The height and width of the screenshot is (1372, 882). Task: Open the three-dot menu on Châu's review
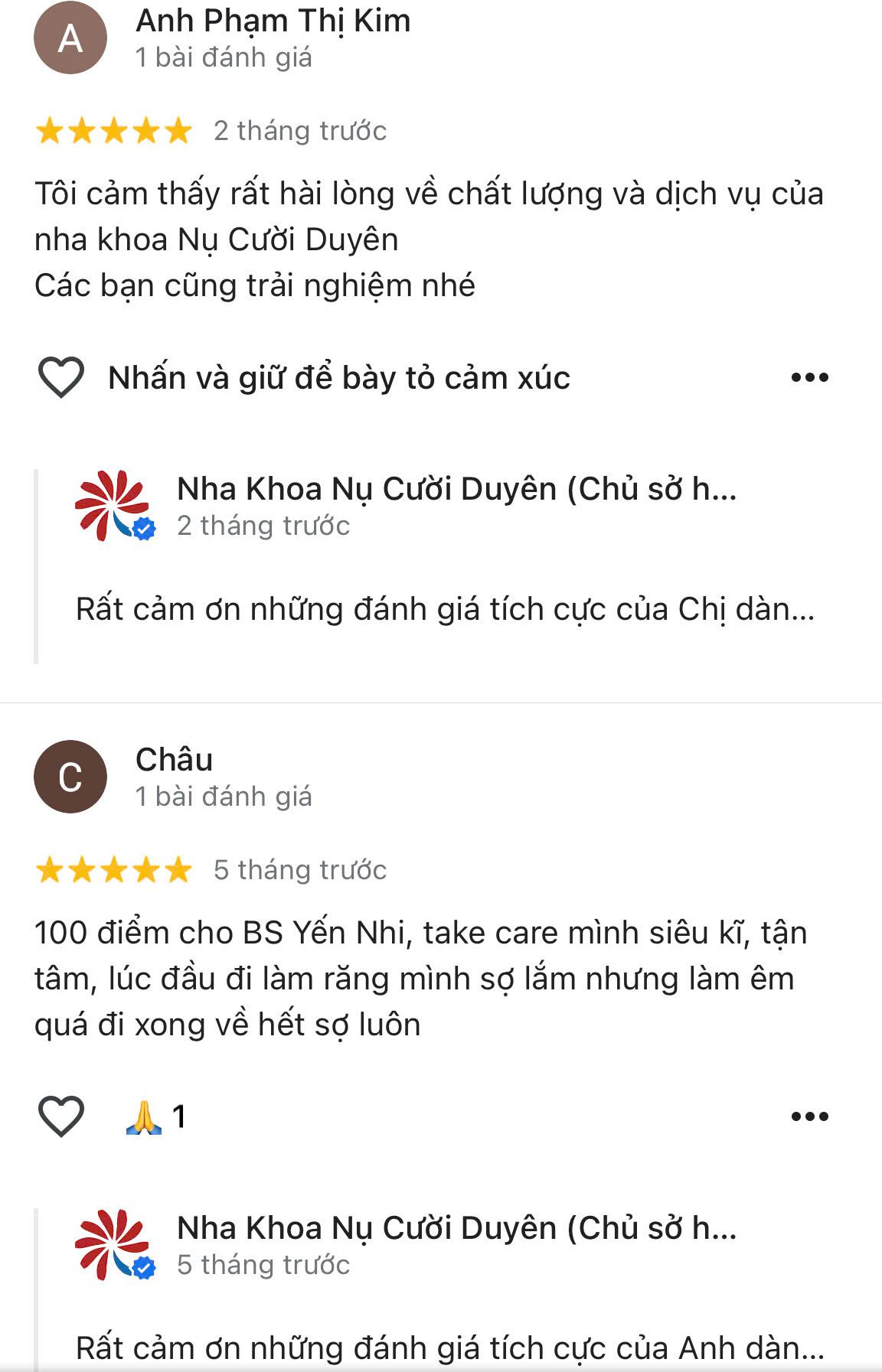pos(808,1117)
